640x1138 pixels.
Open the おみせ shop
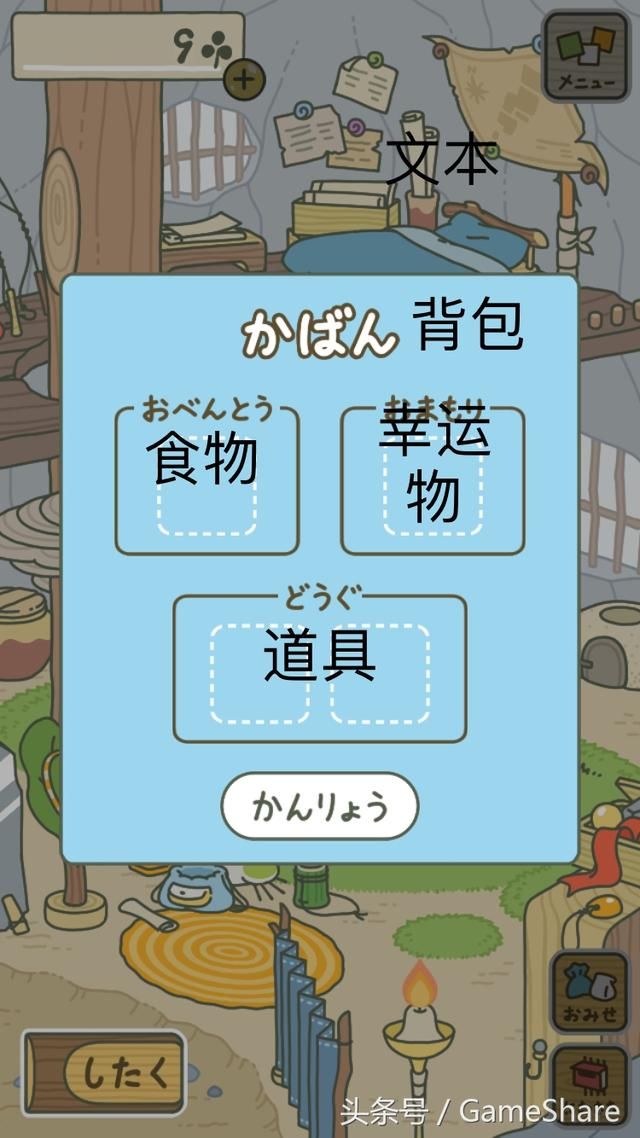click(589, 991)
